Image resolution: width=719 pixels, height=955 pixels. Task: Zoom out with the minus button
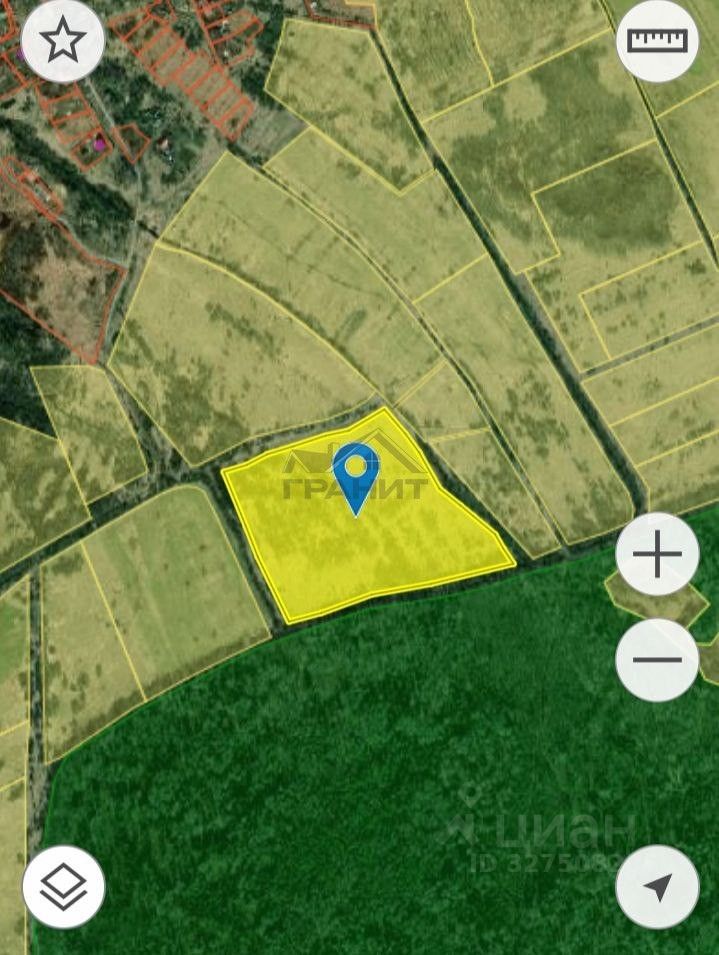tap(657, 659)
